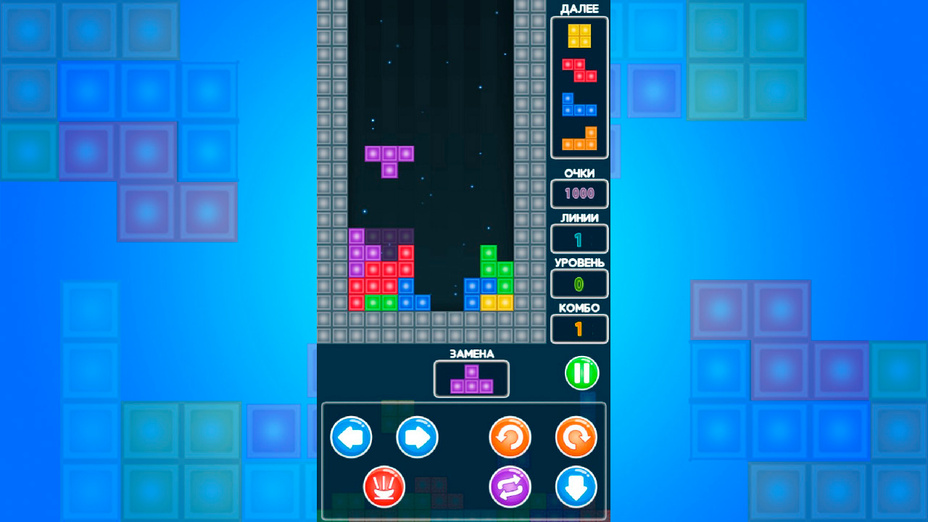
Task: Hard drop with the red button
Action: 384,487
